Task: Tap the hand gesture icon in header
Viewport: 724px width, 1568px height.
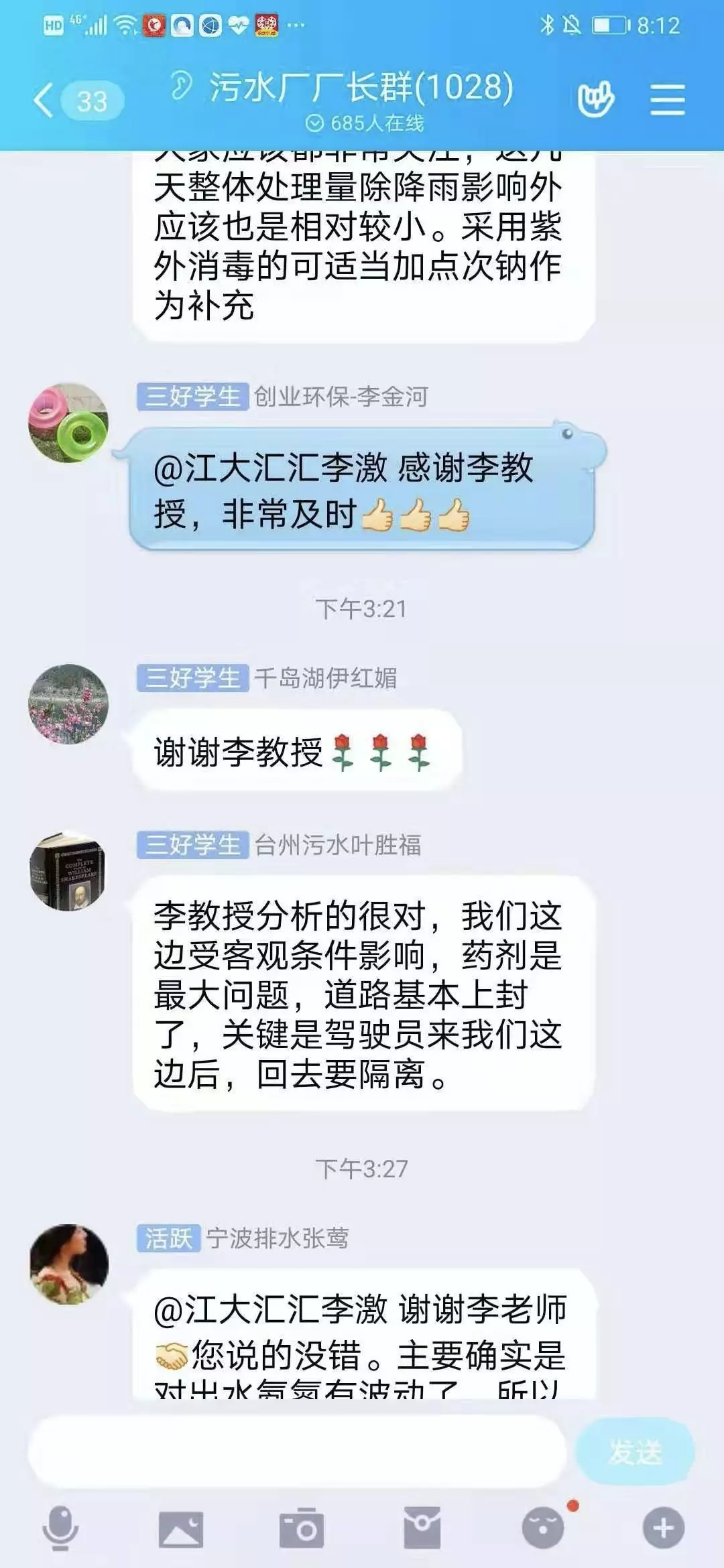Action: pos(595,100)
